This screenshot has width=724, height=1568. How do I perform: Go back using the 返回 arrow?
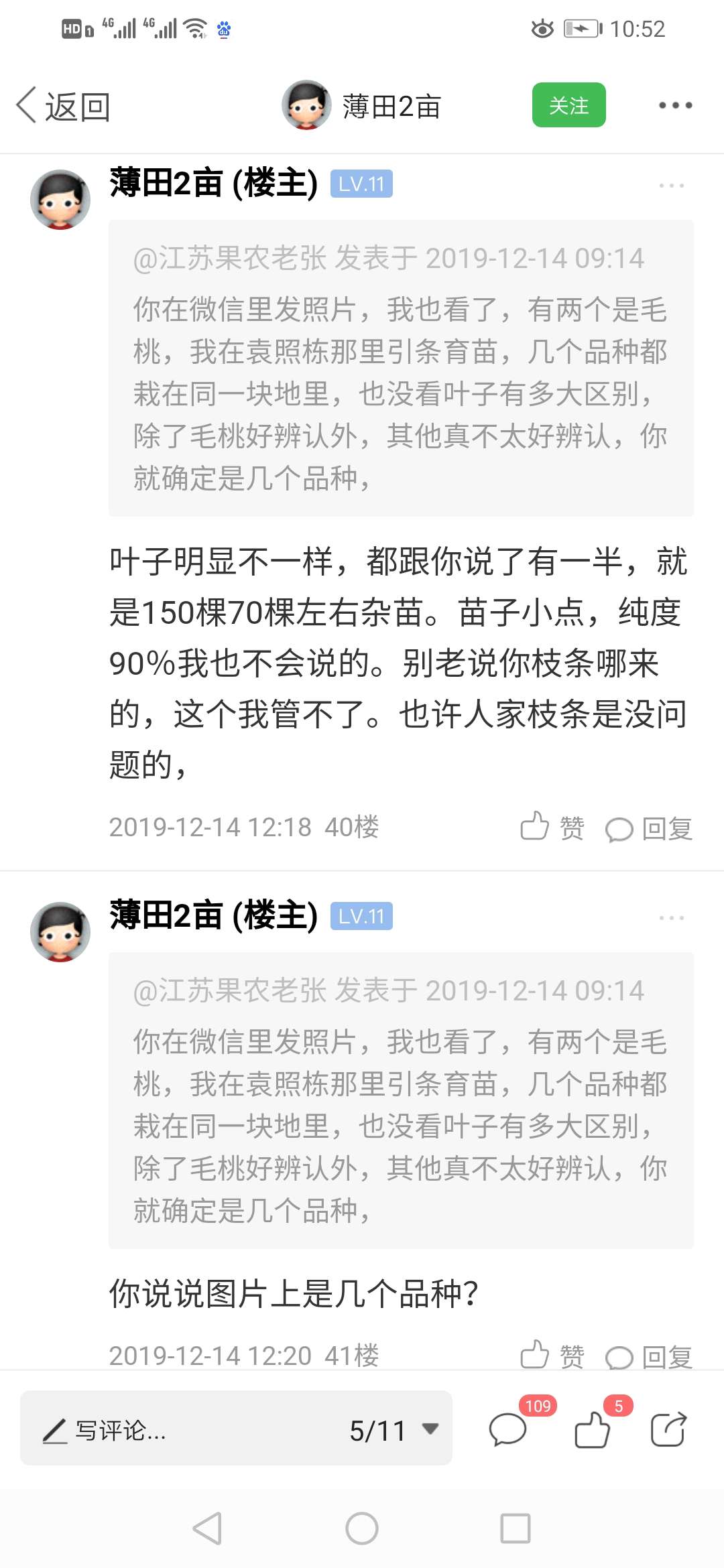pyautogui.click(x=63, y=106)
